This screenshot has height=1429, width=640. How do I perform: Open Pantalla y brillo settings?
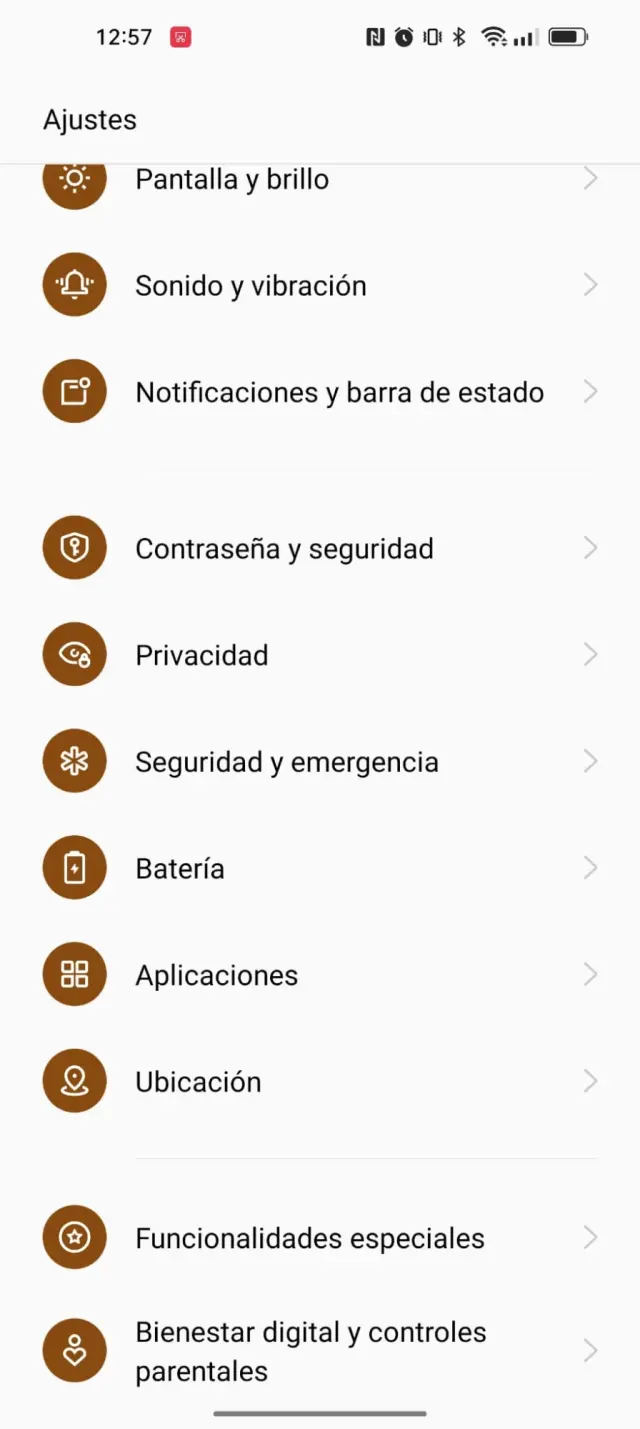click(320, 180)
